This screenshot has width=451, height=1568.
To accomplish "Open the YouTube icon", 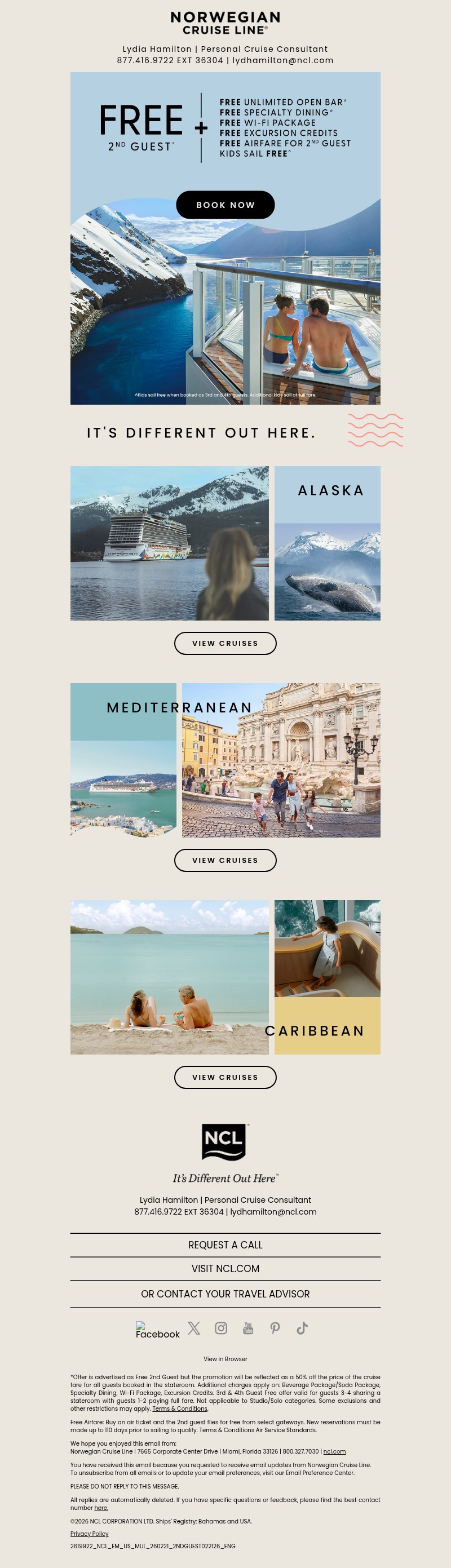I will pyautogui.click(x=247, y=1328).
